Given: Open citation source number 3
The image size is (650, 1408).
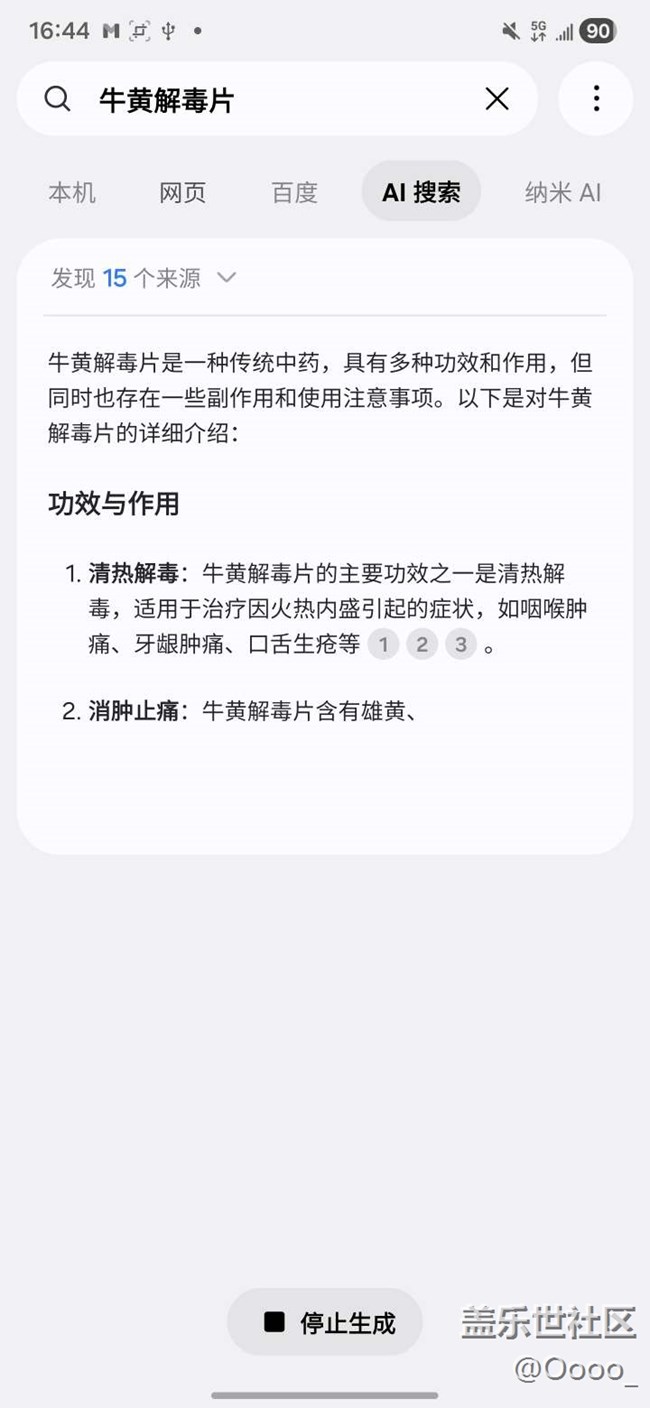Looking at the screenshot, I should click(x=460, y=645).
